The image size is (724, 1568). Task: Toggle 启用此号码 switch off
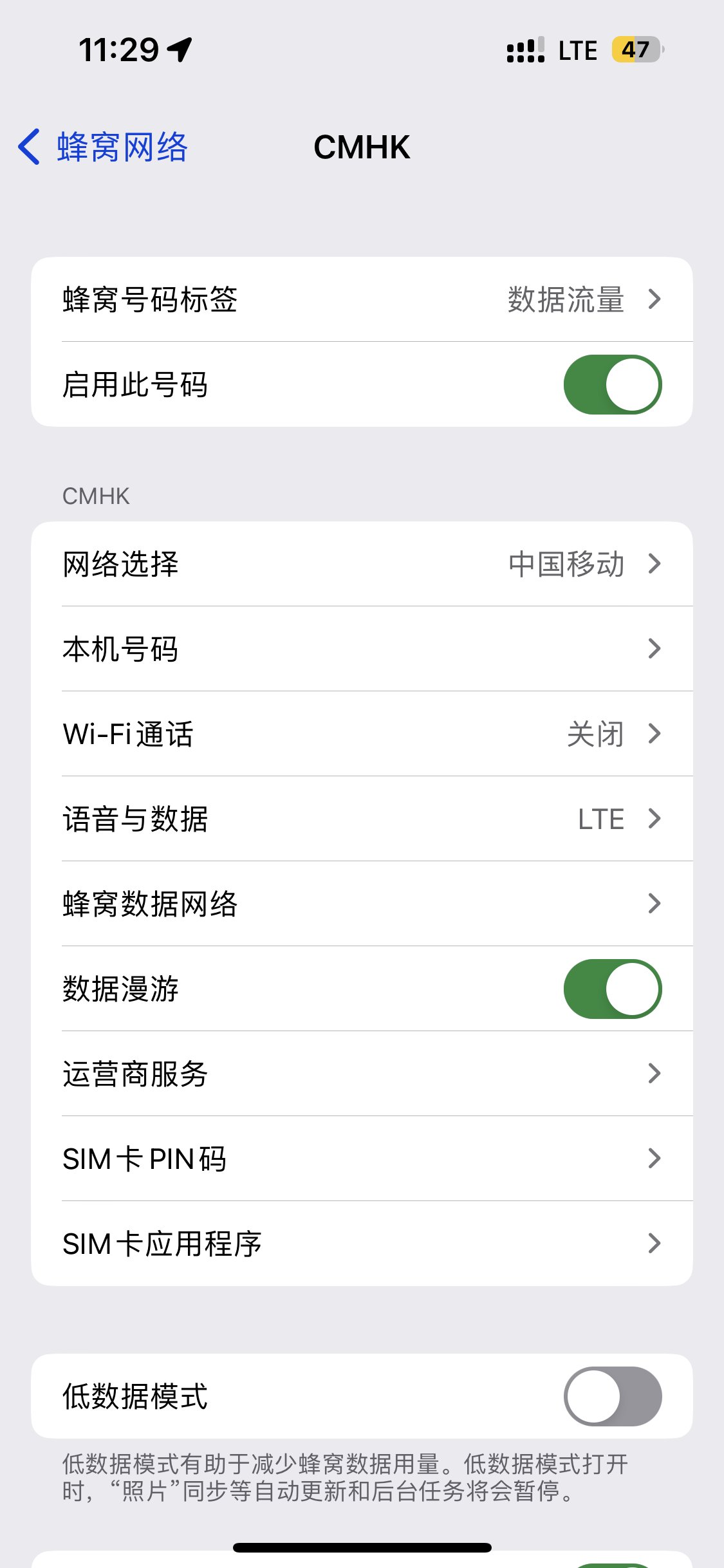612,384
